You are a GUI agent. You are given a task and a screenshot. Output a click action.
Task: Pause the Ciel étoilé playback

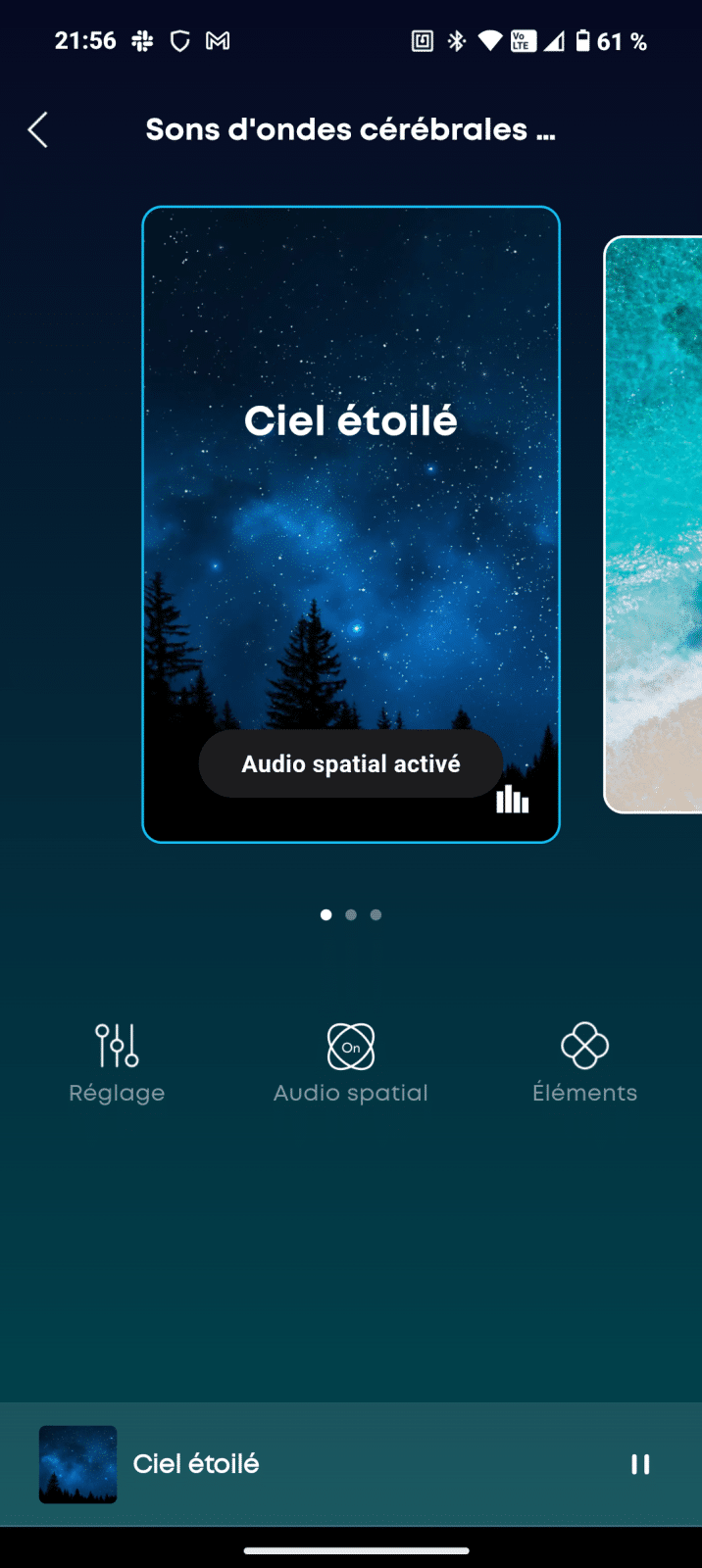click(640, 1464)
